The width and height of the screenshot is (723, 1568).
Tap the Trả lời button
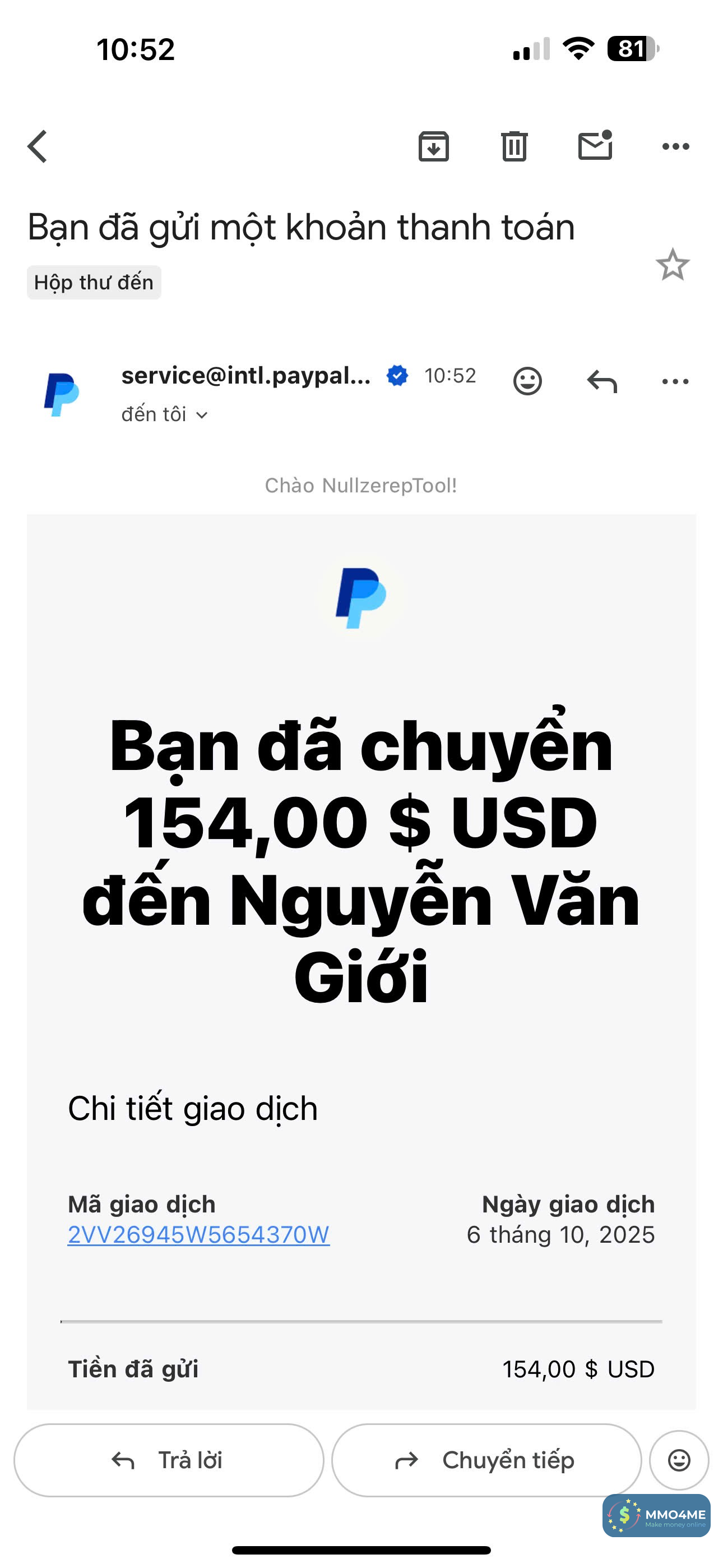click(169, 1460)
